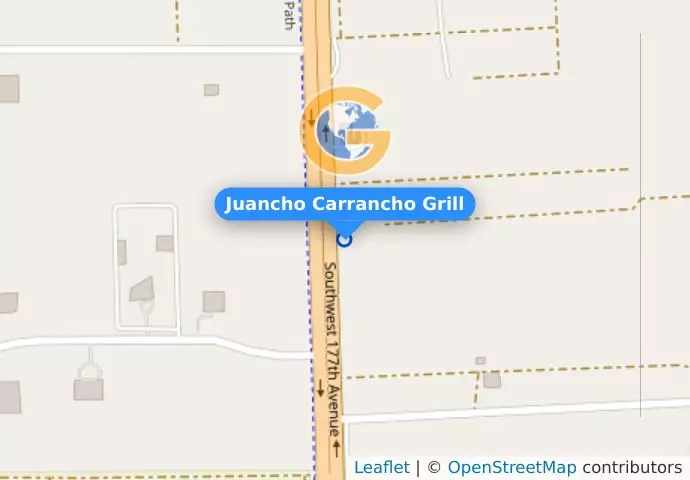Open the OpenStreetMap contributors link
The height and width of the screenshot is (480, 690).
pos(511,467)
